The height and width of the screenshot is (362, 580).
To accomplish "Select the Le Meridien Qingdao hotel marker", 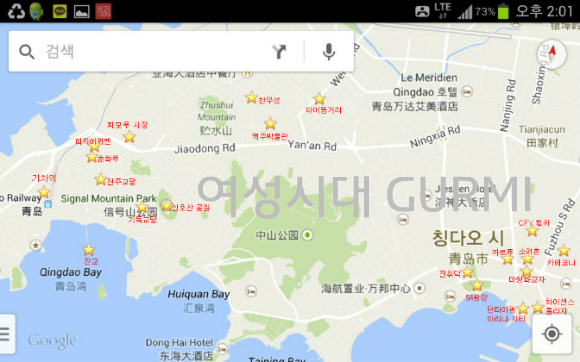I will (x=467, y=91).
